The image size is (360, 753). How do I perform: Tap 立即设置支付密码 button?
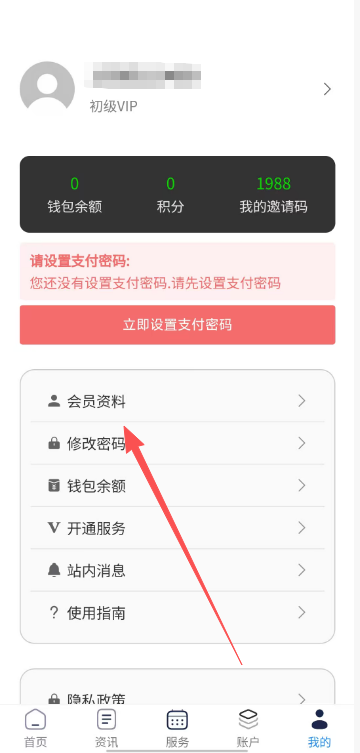coord(178,325)
